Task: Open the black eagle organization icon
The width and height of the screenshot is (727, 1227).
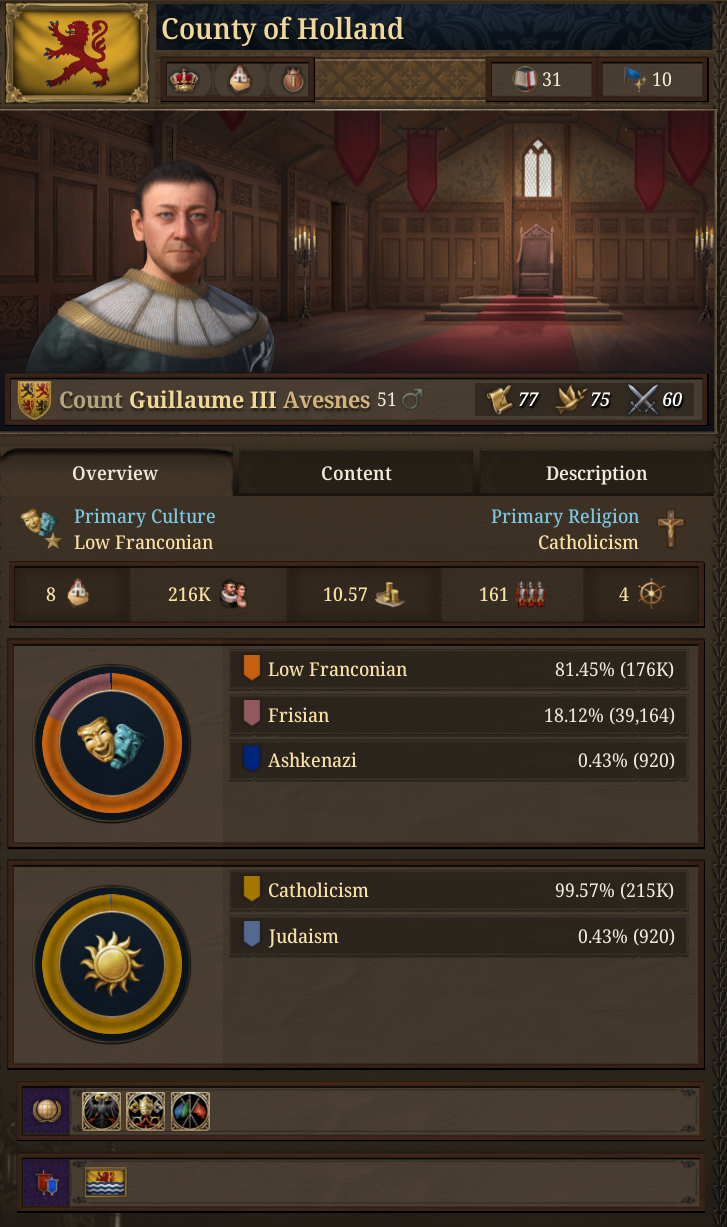Action: [101, 1111]
